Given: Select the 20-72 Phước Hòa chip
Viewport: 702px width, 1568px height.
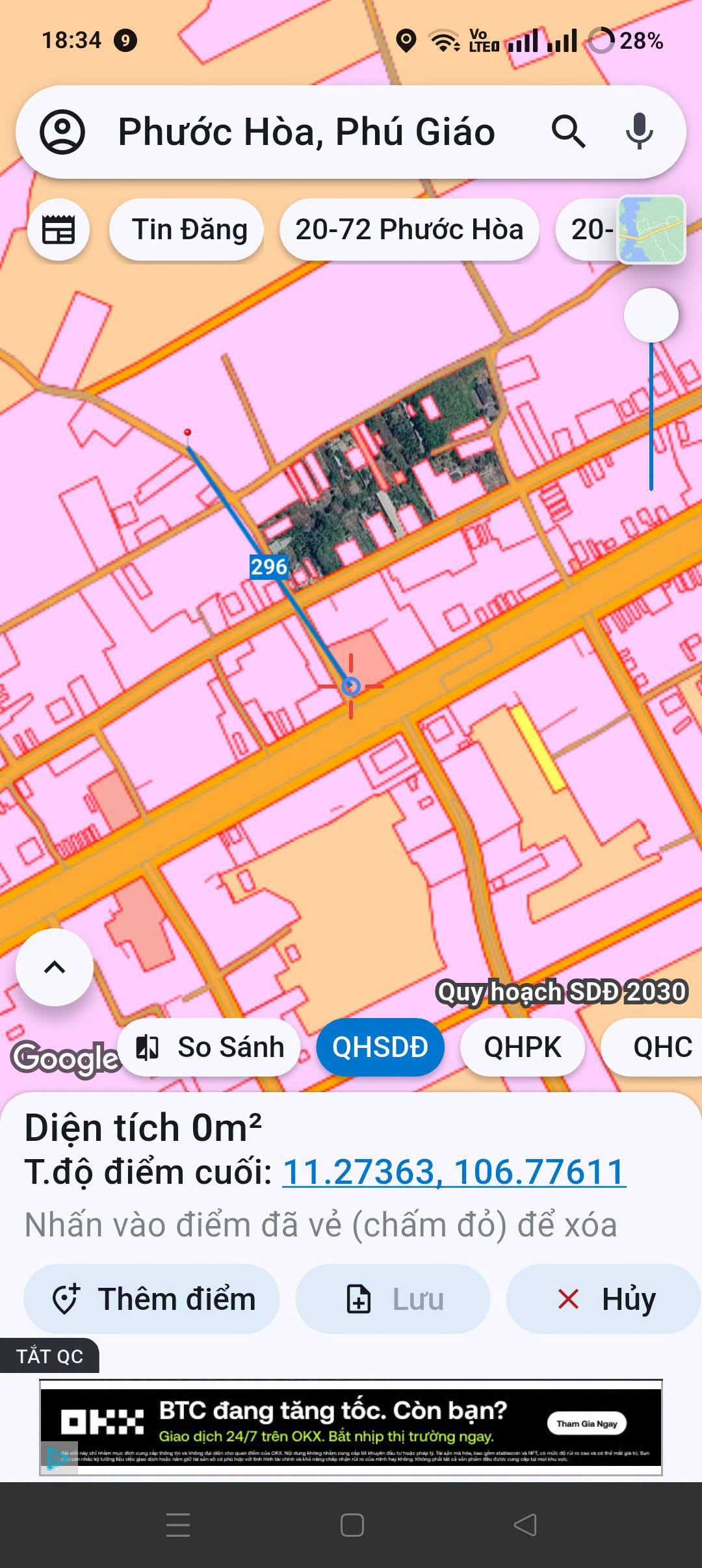Looking at the screenshot, I should [409, 229].
